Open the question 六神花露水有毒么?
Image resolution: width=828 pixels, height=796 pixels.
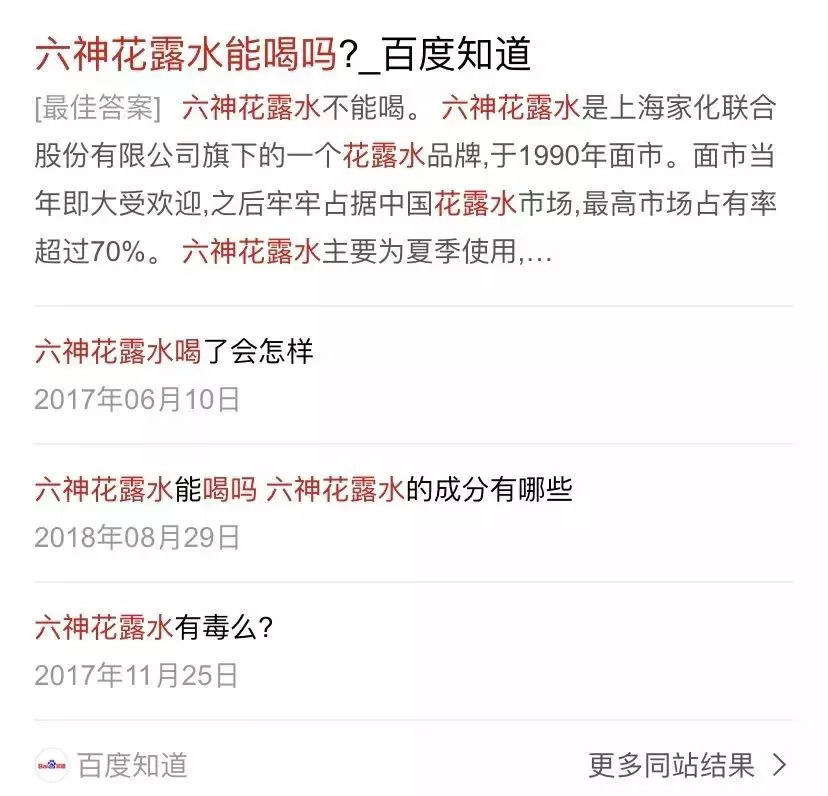[153, 628]
